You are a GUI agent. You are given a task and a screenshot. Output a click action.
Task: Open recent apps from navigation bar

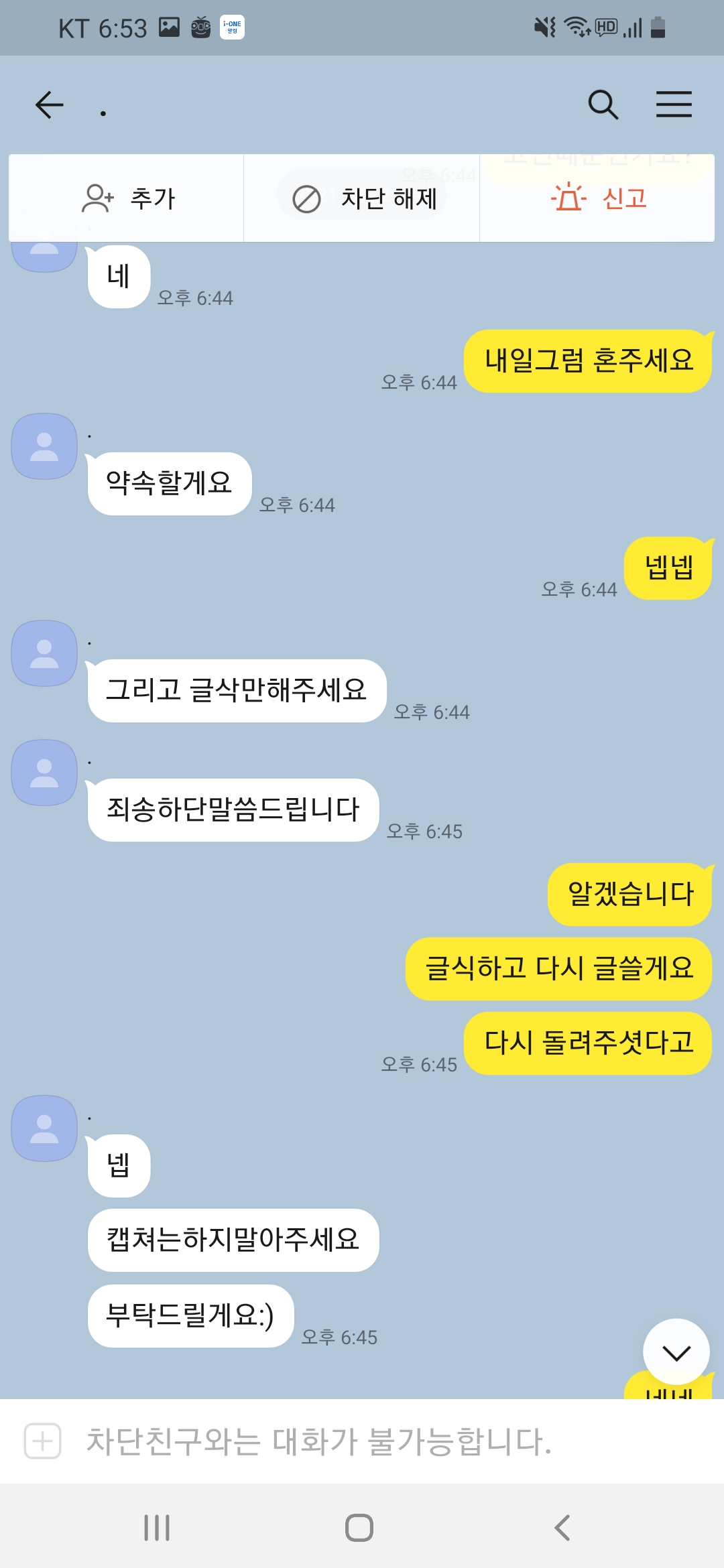pyautogui.click(x=157, y=1528)
